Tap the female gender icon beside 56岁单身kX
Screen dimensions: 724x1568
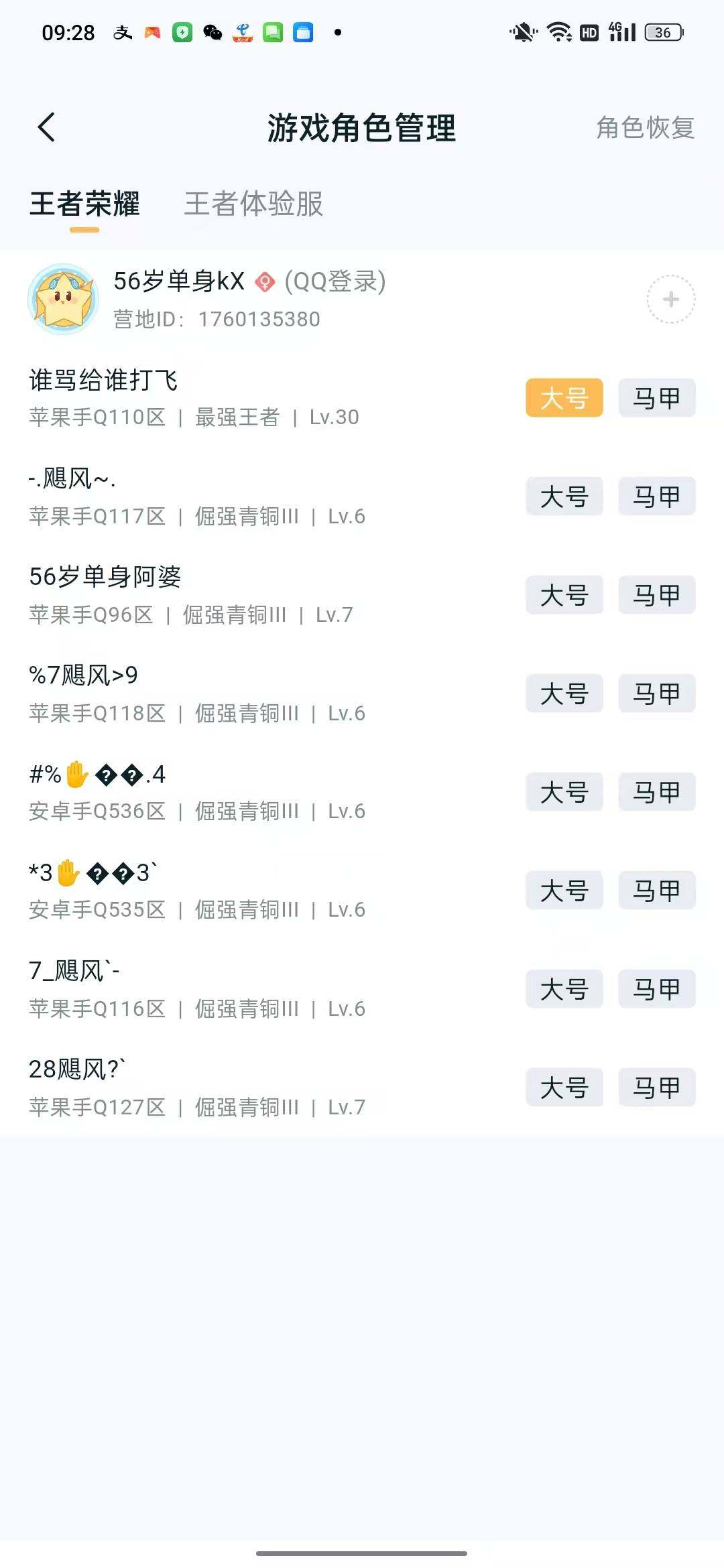pyautogui.click(x=266, y=282)
